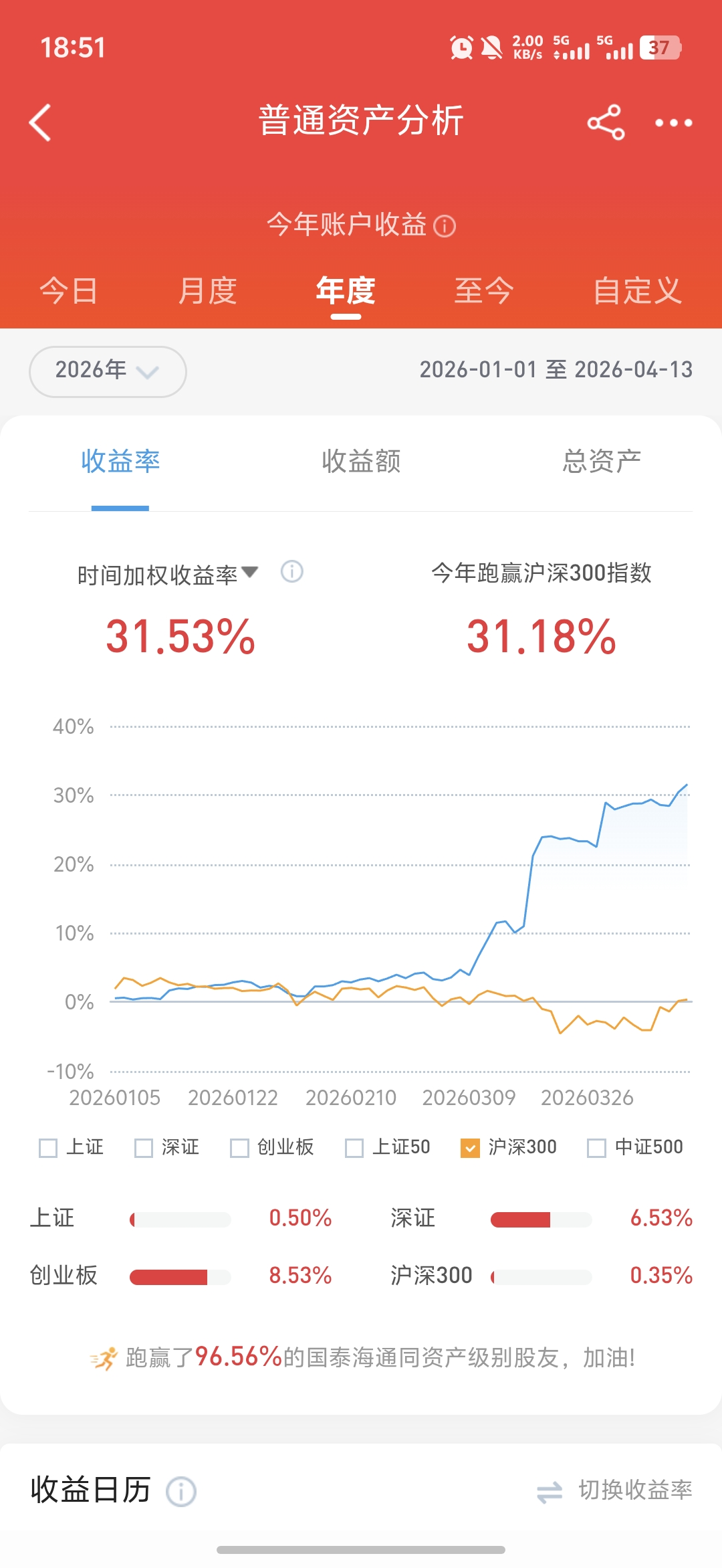Viewport: 722px width, 1568px height.
Task: Go back from 普通资产分析
Action: [x=40, y=122]
